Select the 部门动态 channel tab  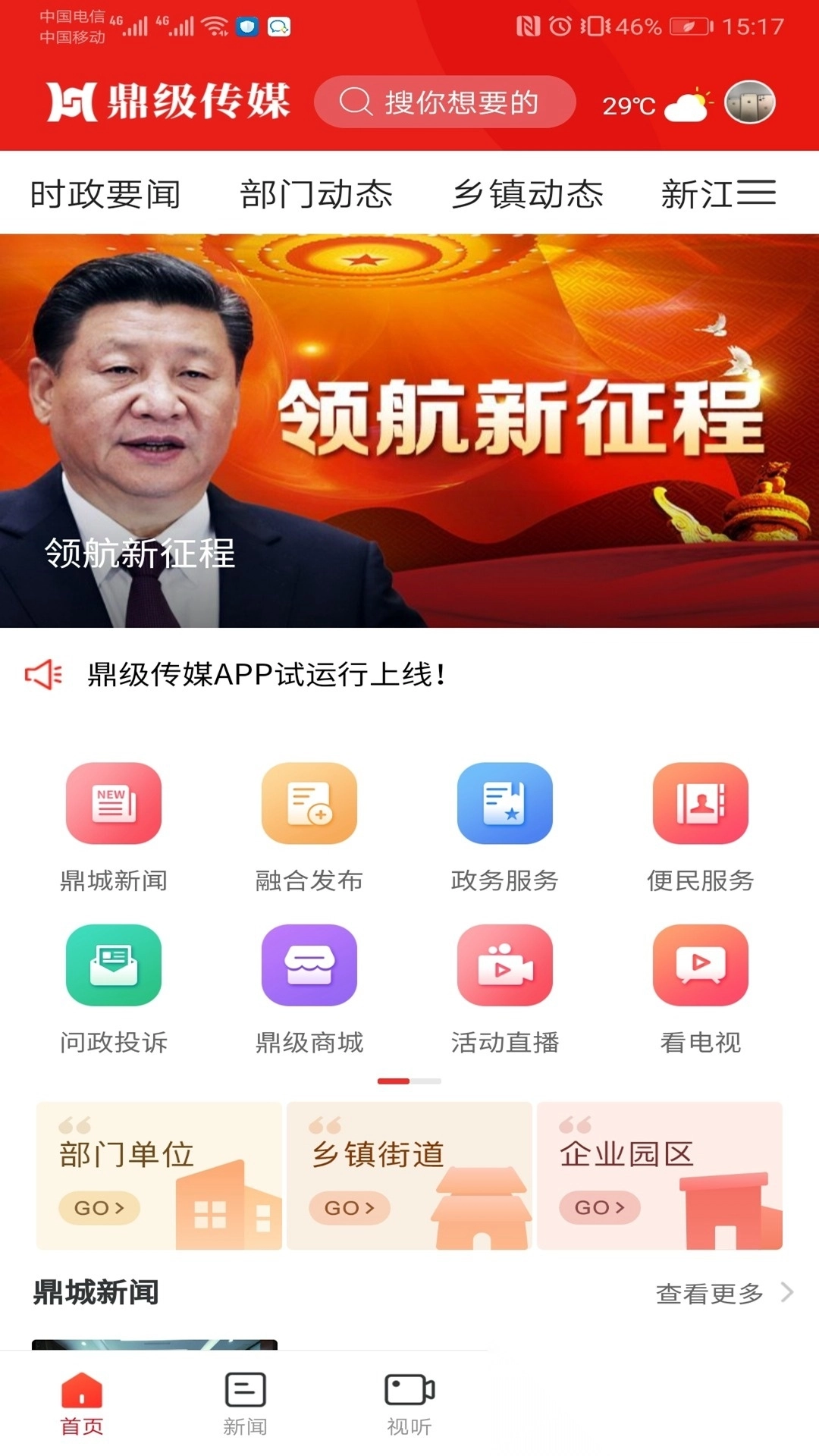point(318,195)
